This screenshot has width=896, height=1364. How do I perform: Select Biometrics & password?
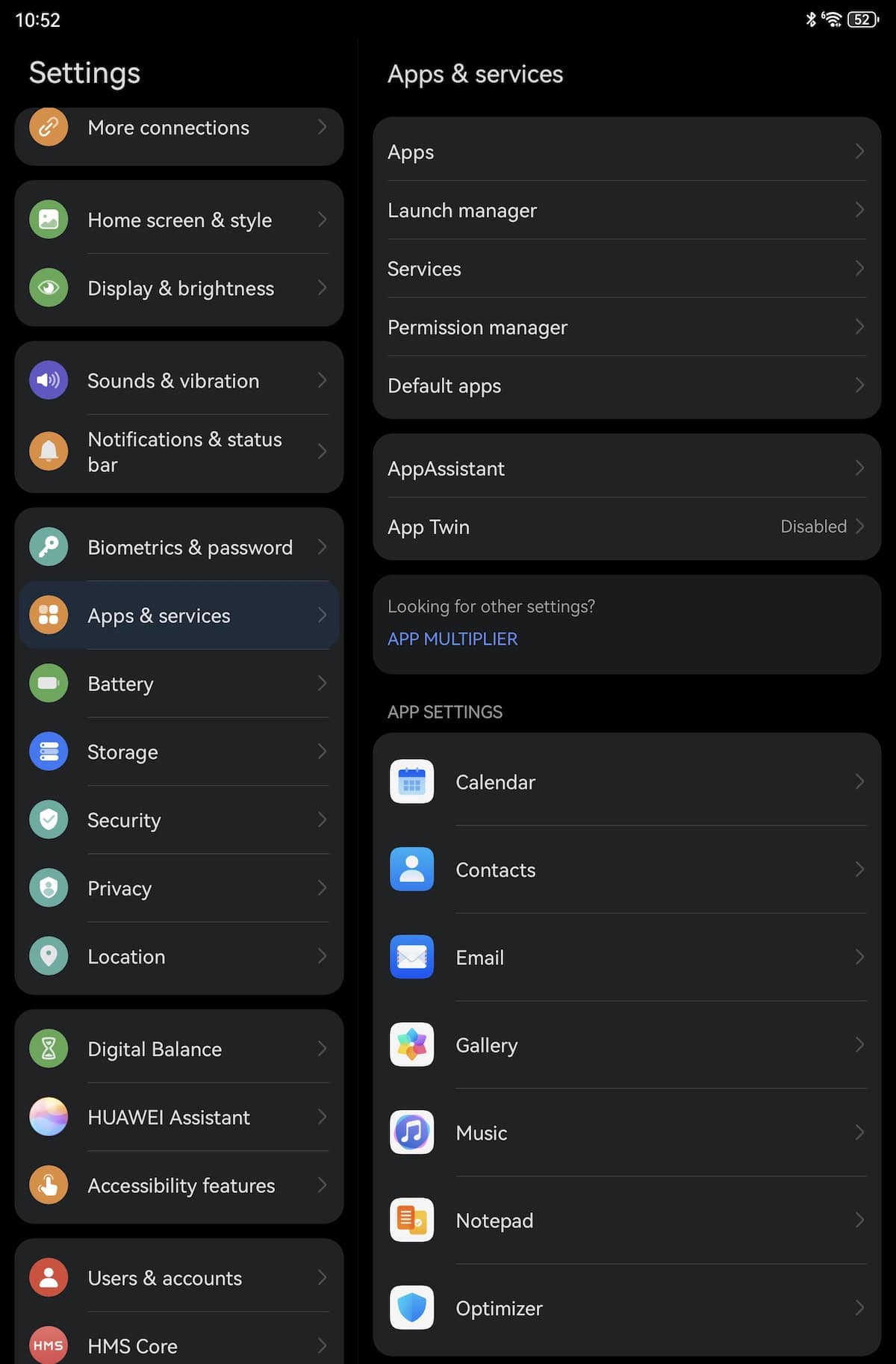pos(179,548)
